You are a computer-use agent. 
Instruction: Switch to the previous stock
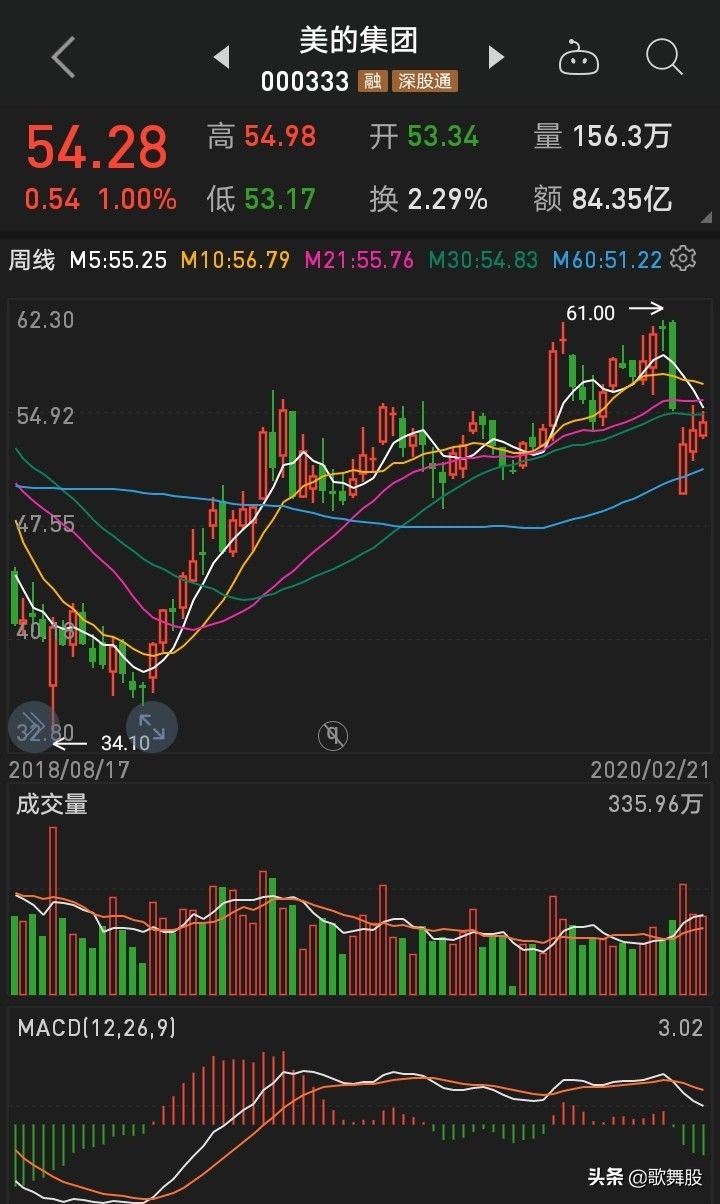point(222,58)
